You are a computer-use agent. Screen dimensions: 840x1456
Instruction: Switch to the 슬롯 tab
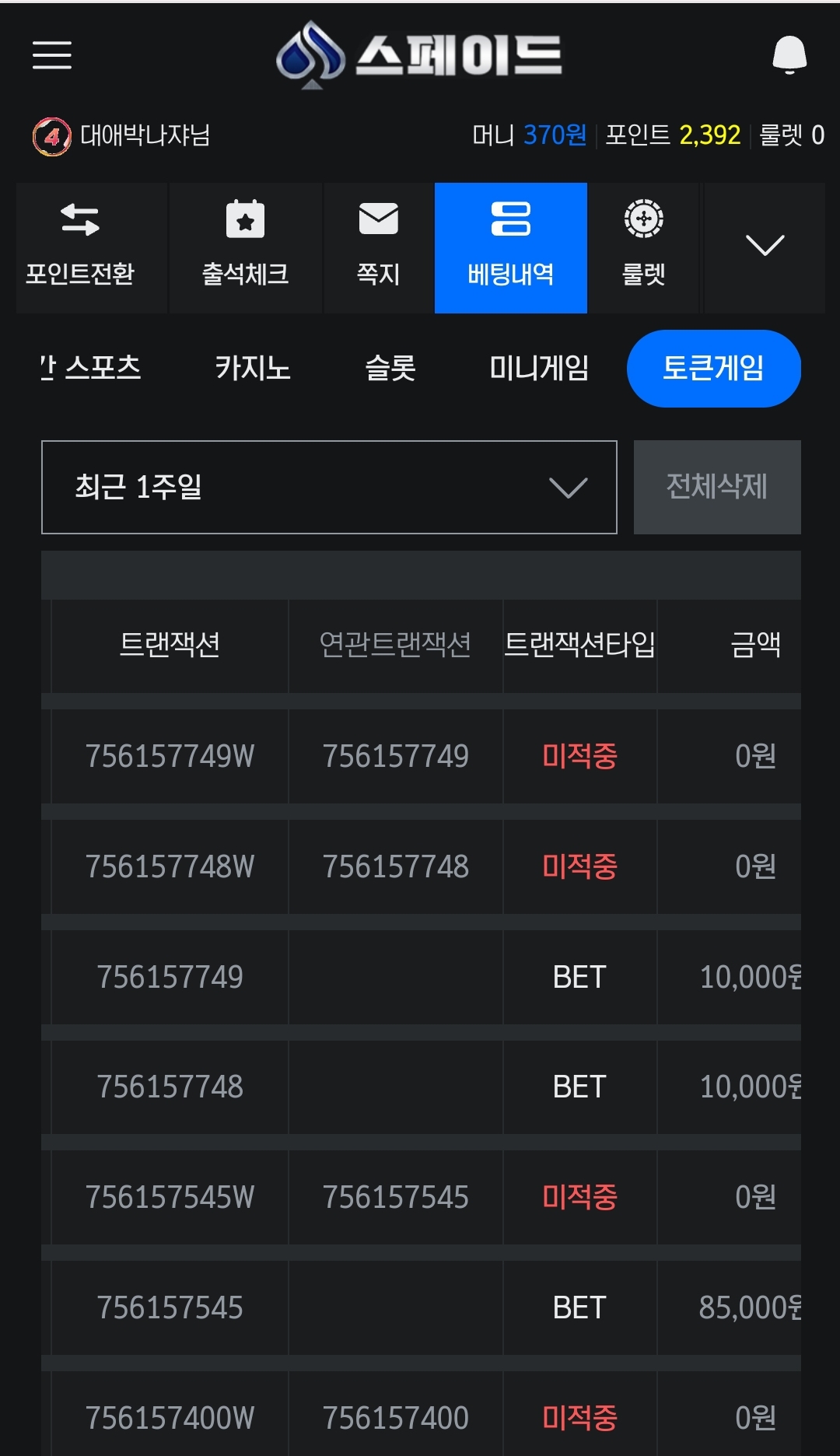point(390,368)
